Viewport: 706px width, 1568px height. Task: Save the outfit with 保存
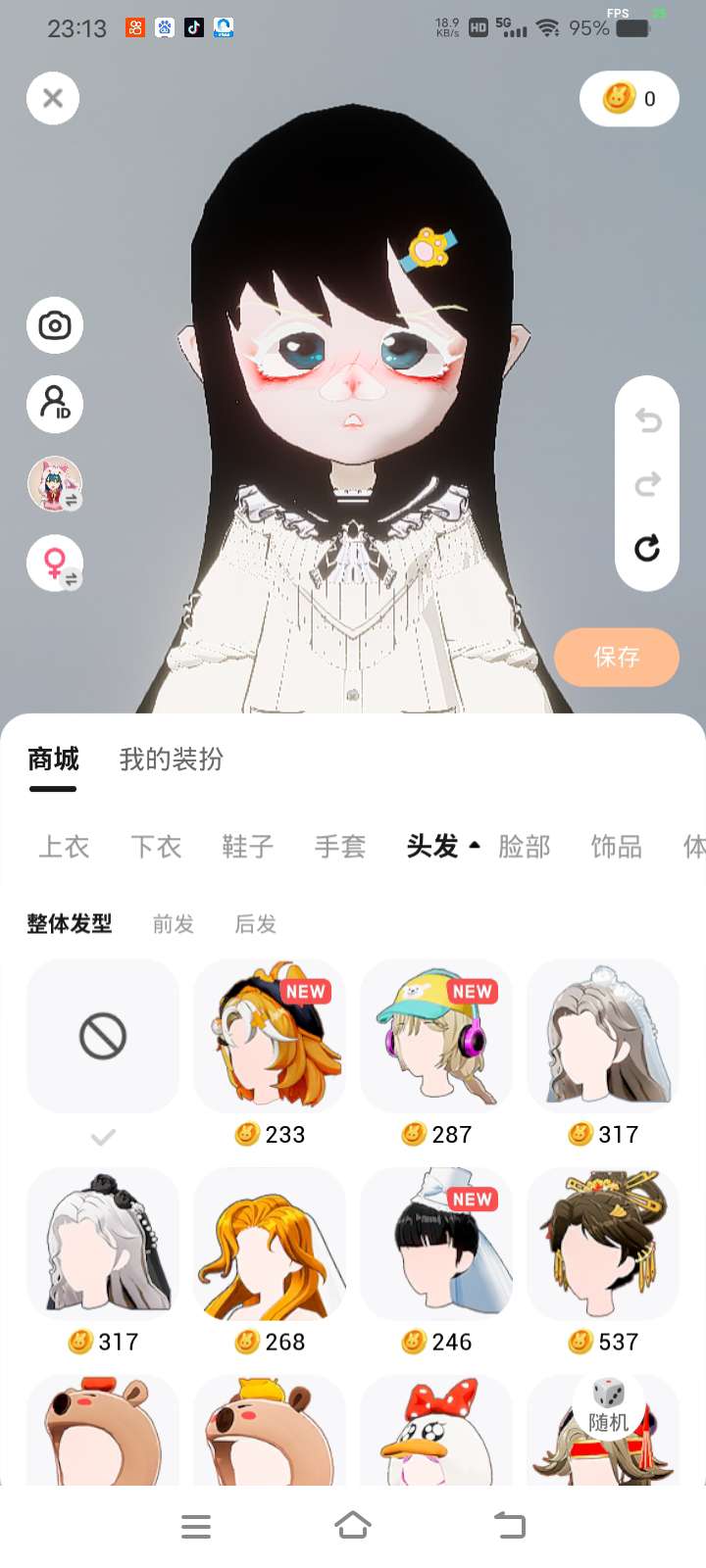pyautogui.click(x=617, y=657)
